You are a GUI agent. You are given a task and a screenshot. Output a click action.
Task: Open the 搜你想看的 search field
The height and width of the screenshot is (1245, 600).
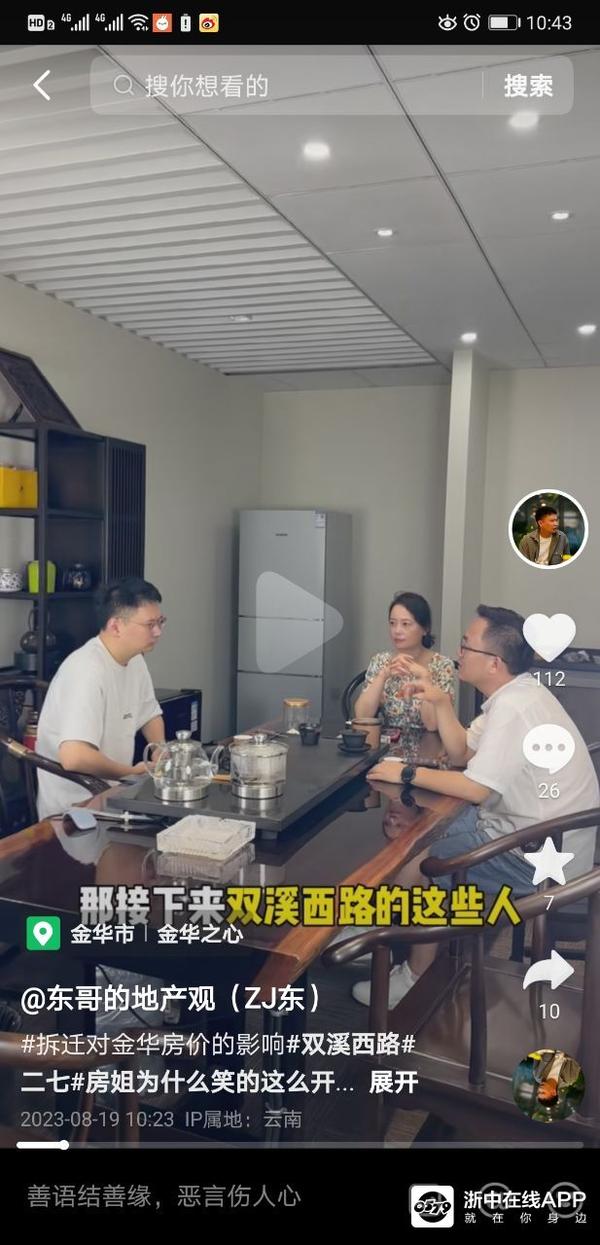[290, 86]
